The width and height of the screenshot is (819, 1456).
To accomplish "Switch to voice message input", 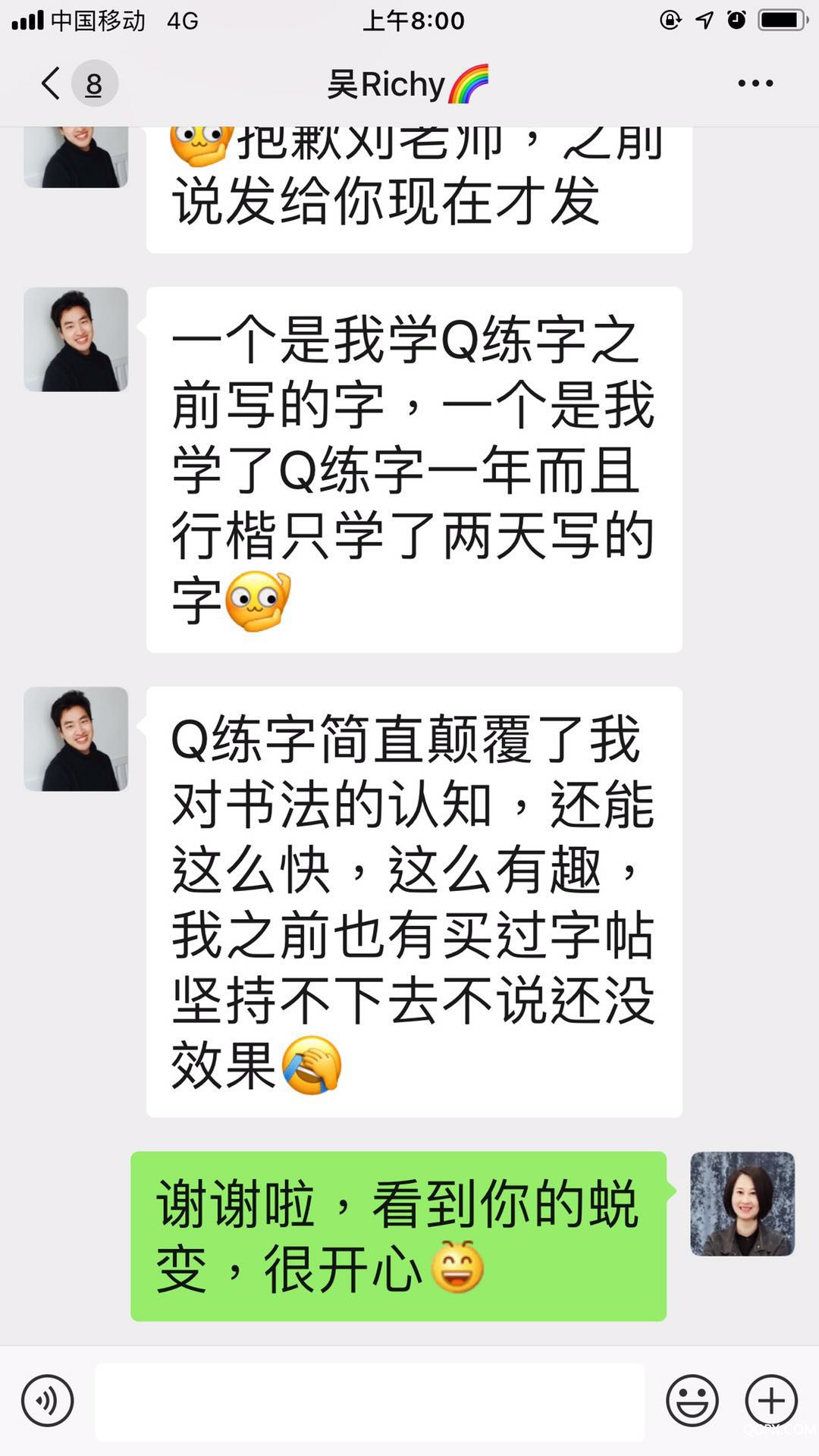I will coord(47,1401).
